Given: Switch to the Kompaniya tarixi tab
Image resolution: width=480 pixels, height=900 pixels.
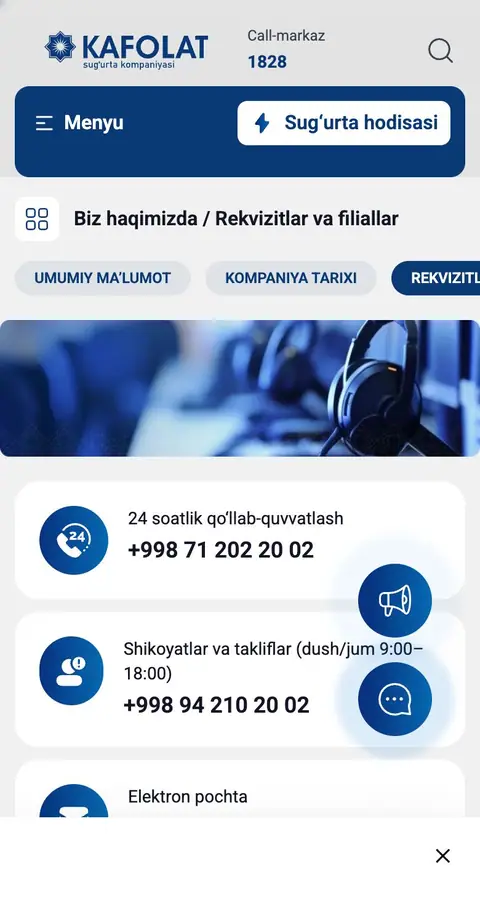Looking at the screenshot, I should tap(291, 278).
